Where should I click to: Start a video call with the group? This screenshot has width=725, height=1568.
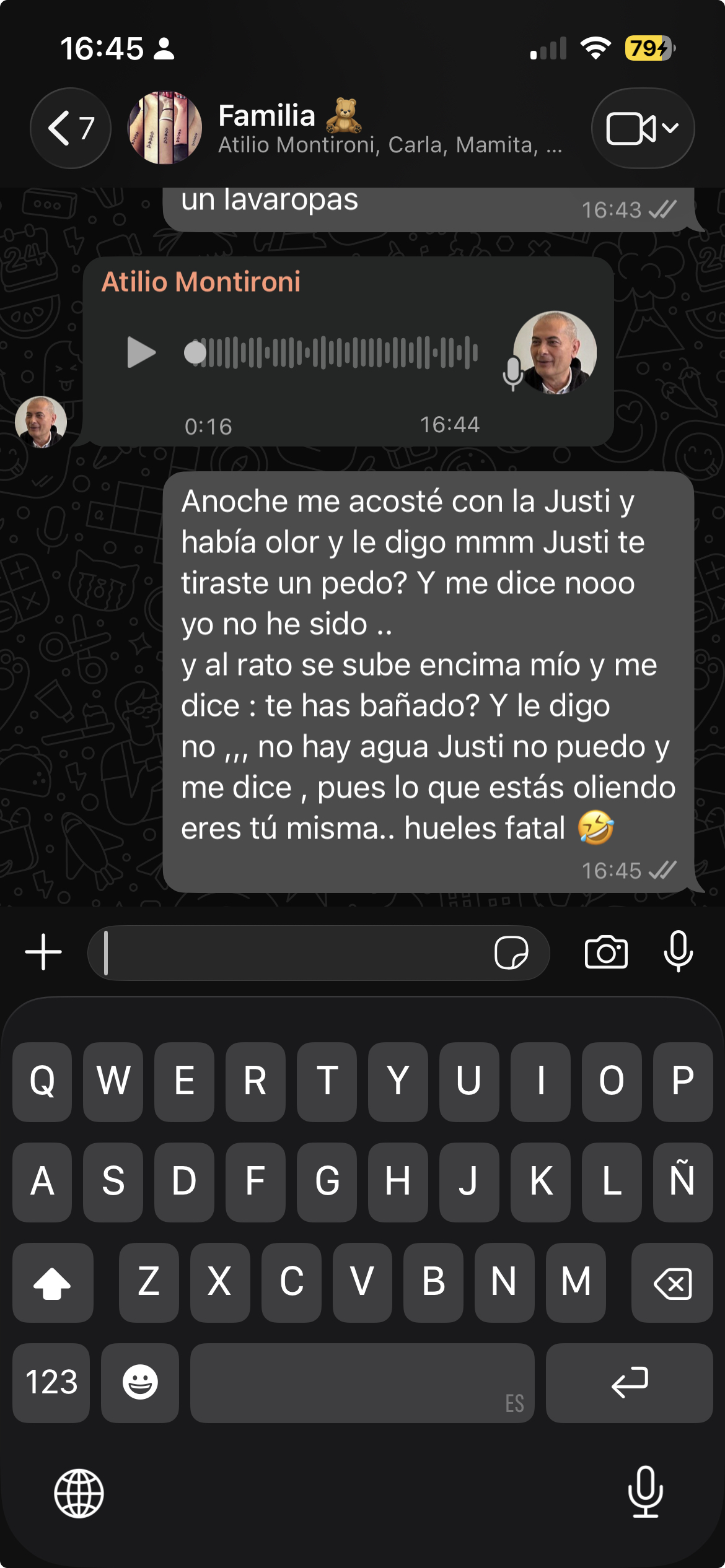tap(643, 128)
